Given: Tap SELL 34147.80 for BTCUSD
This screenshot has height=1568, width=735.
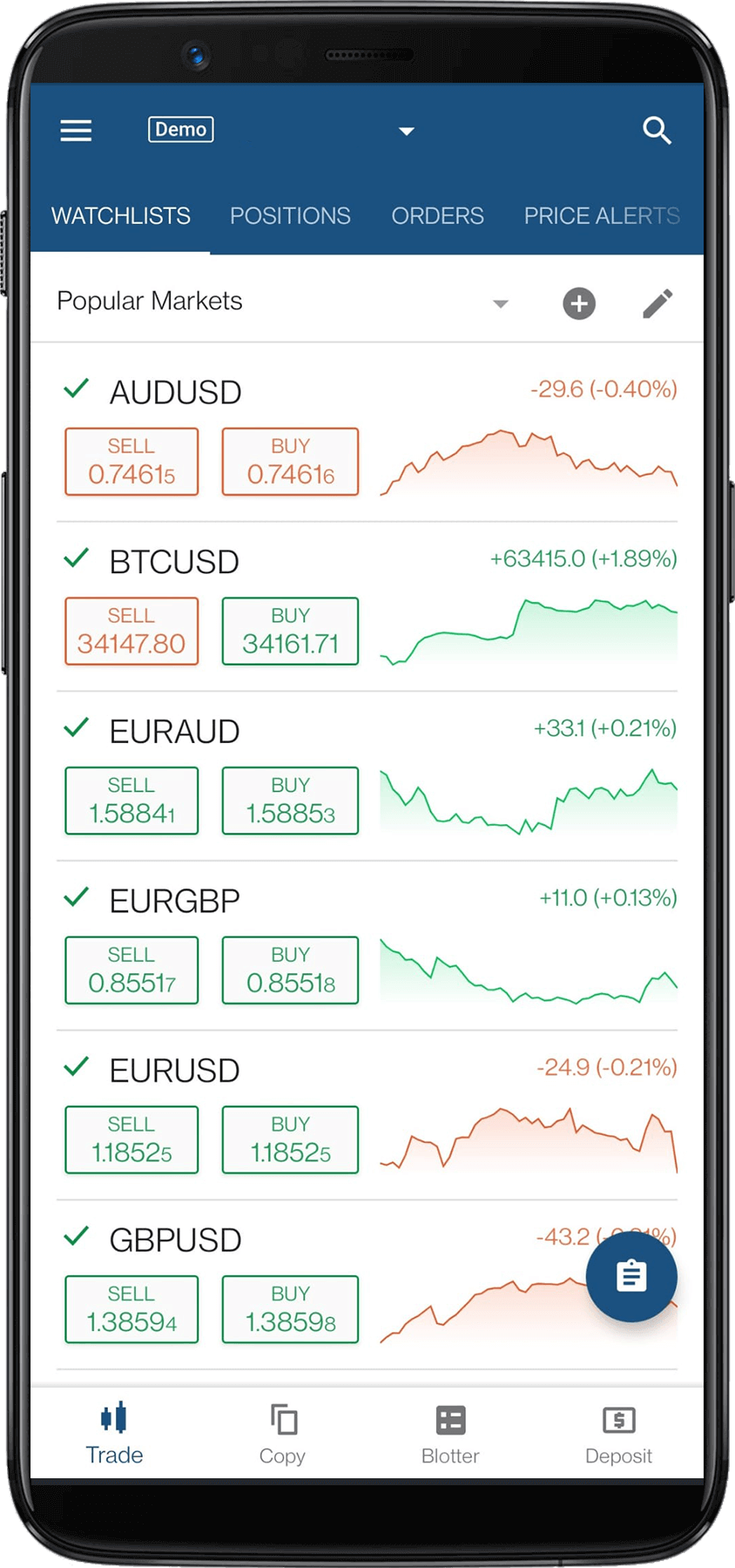Looking at the screenshot, I should [131, 631].
